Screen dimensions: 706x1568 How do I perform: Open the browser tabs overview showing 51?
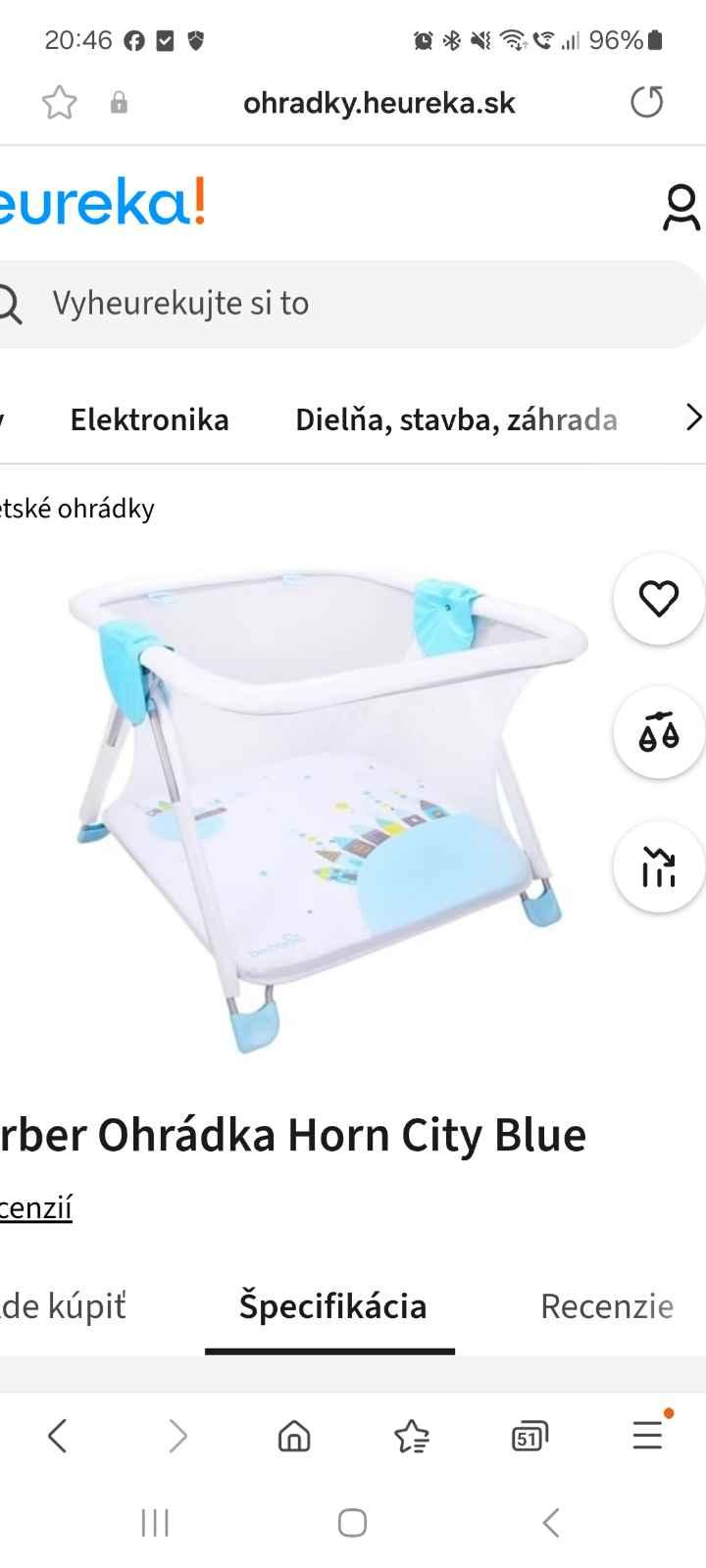tap(529, 1437)
